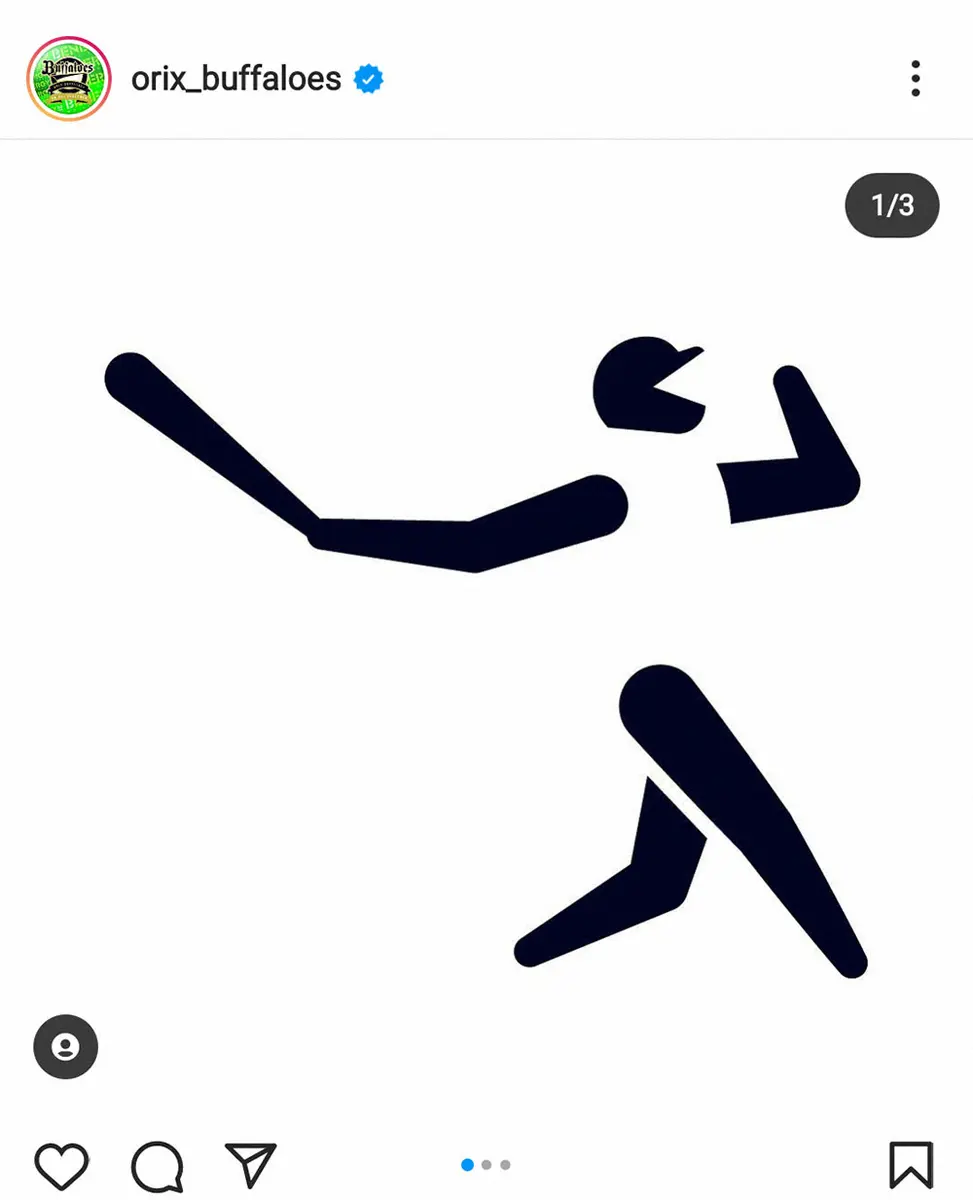Image resolution: width=973 pixels, height=1200 pixels.
Task: Comment on this post
Action: (157, 1165)
